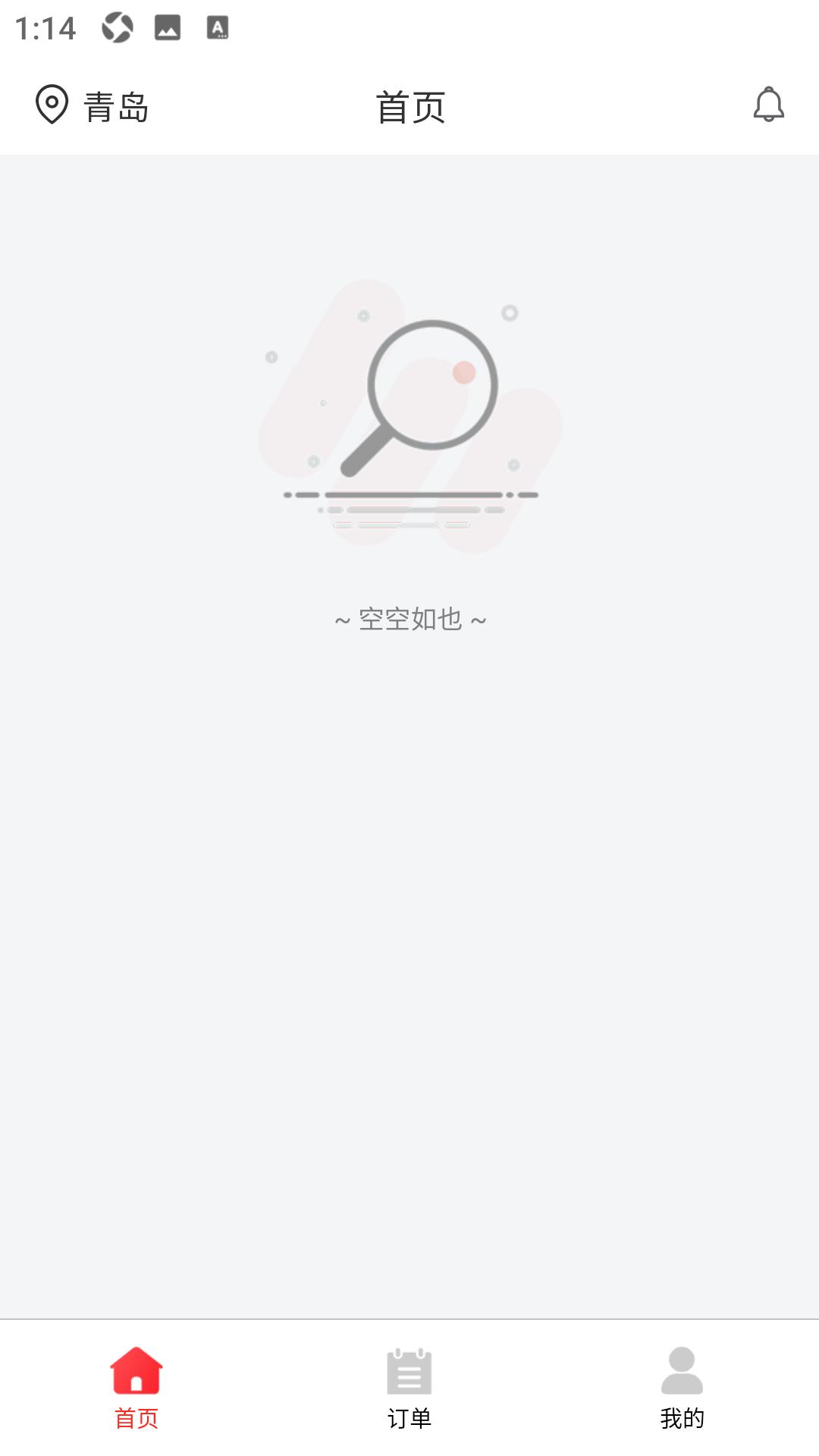The image size is (819, 1456).
Task: Tap the 首页 page title
Action: (409, 105)
